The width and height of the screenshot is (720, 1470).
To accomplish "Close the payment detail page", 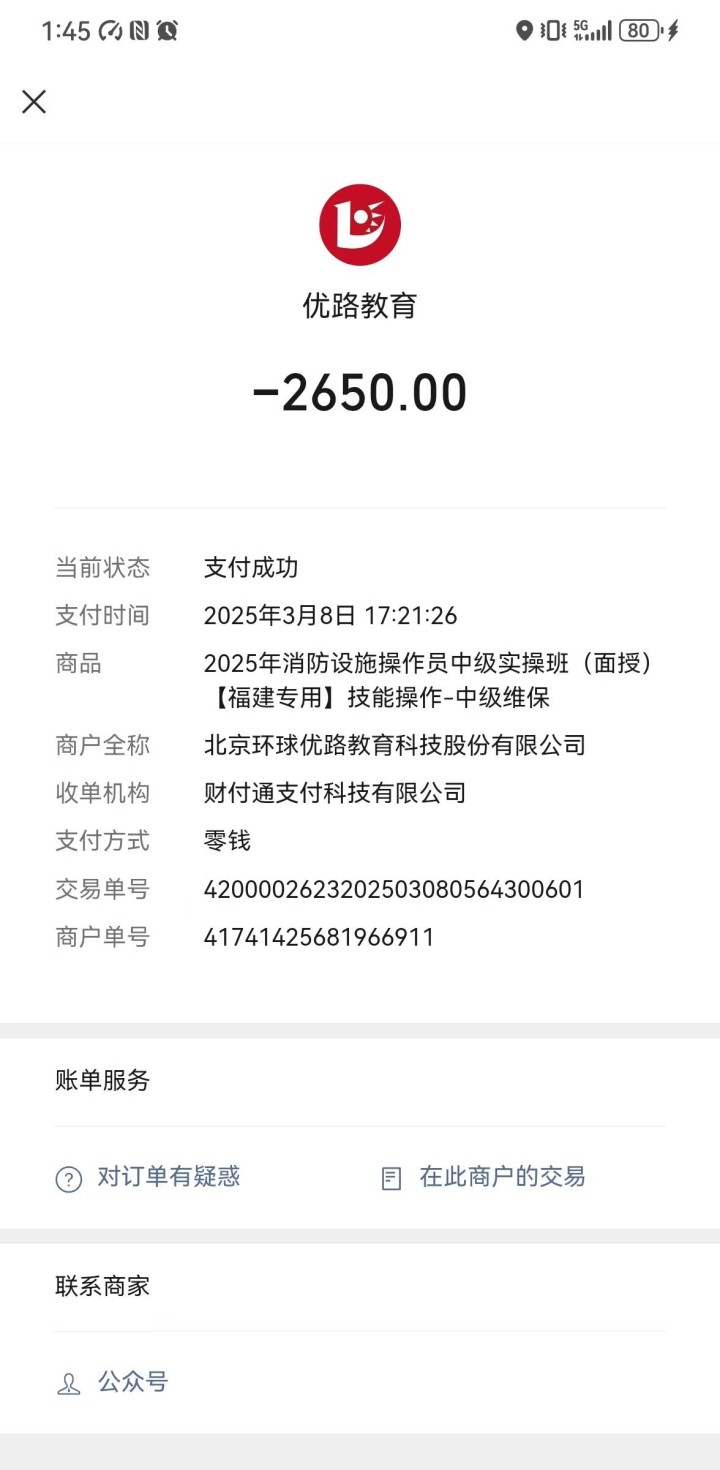I will pyautogui.click(x=34, y=101).
